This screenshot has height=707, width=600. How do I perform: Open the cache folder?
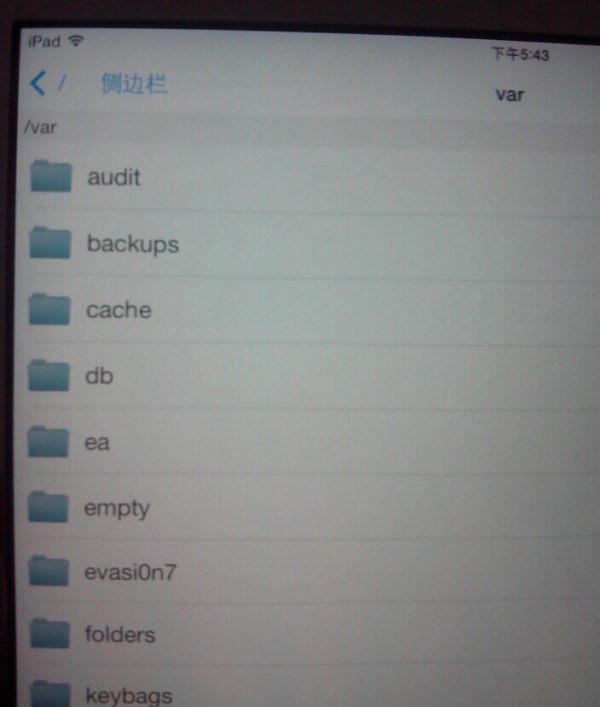pyautogui.click(x=118, y=310)
